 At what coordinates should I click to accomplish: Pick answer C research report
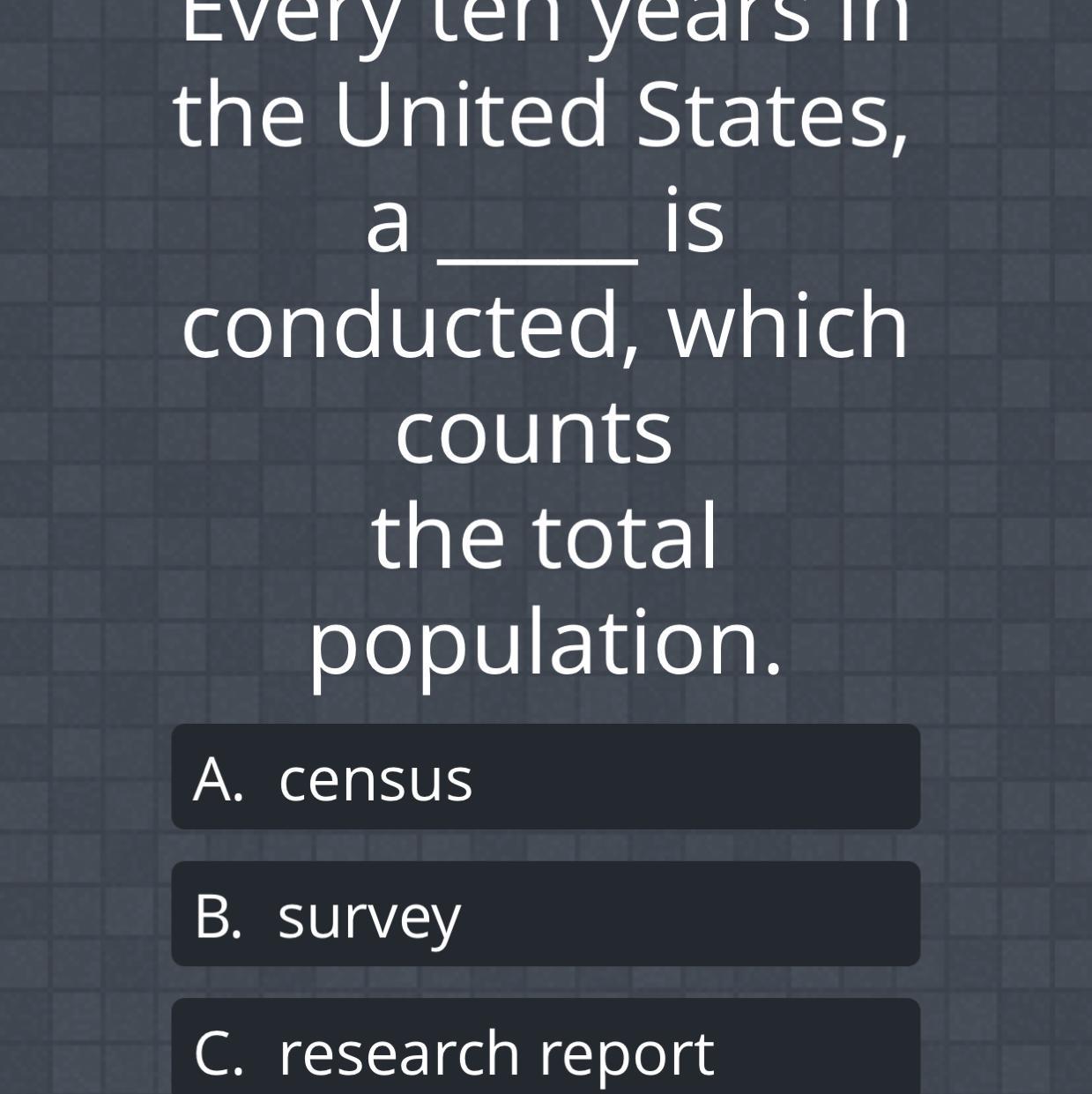tap(546, 1049)
